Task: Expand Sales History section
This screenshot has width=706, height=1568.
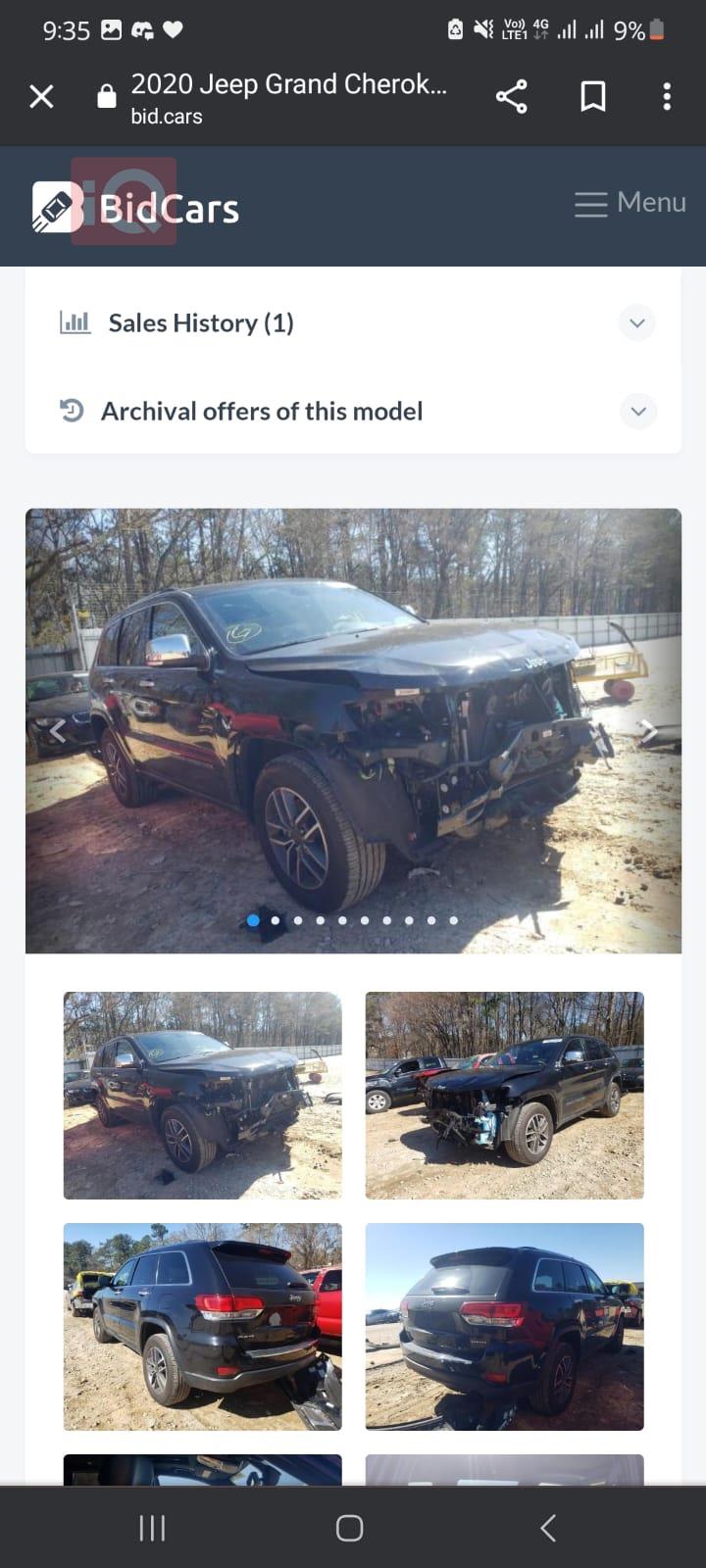Action: (x=636, y=322)
